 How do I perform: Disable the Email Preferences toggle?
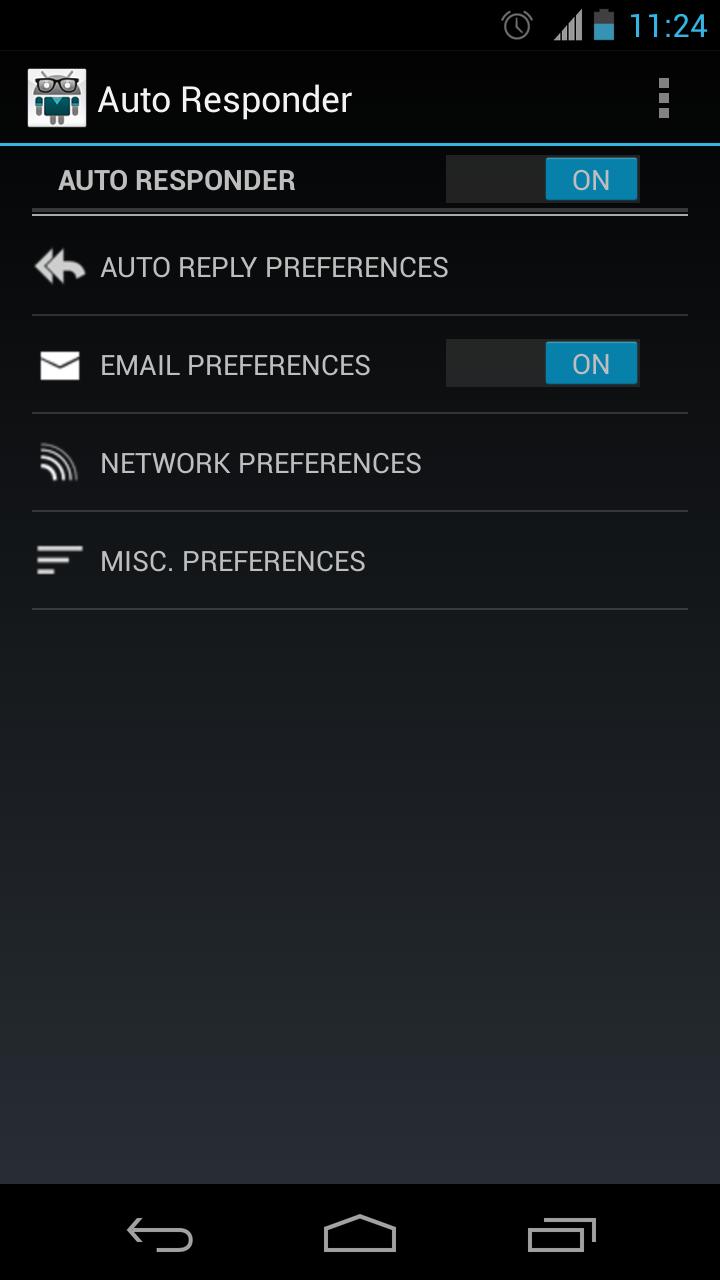pos(541,364)
